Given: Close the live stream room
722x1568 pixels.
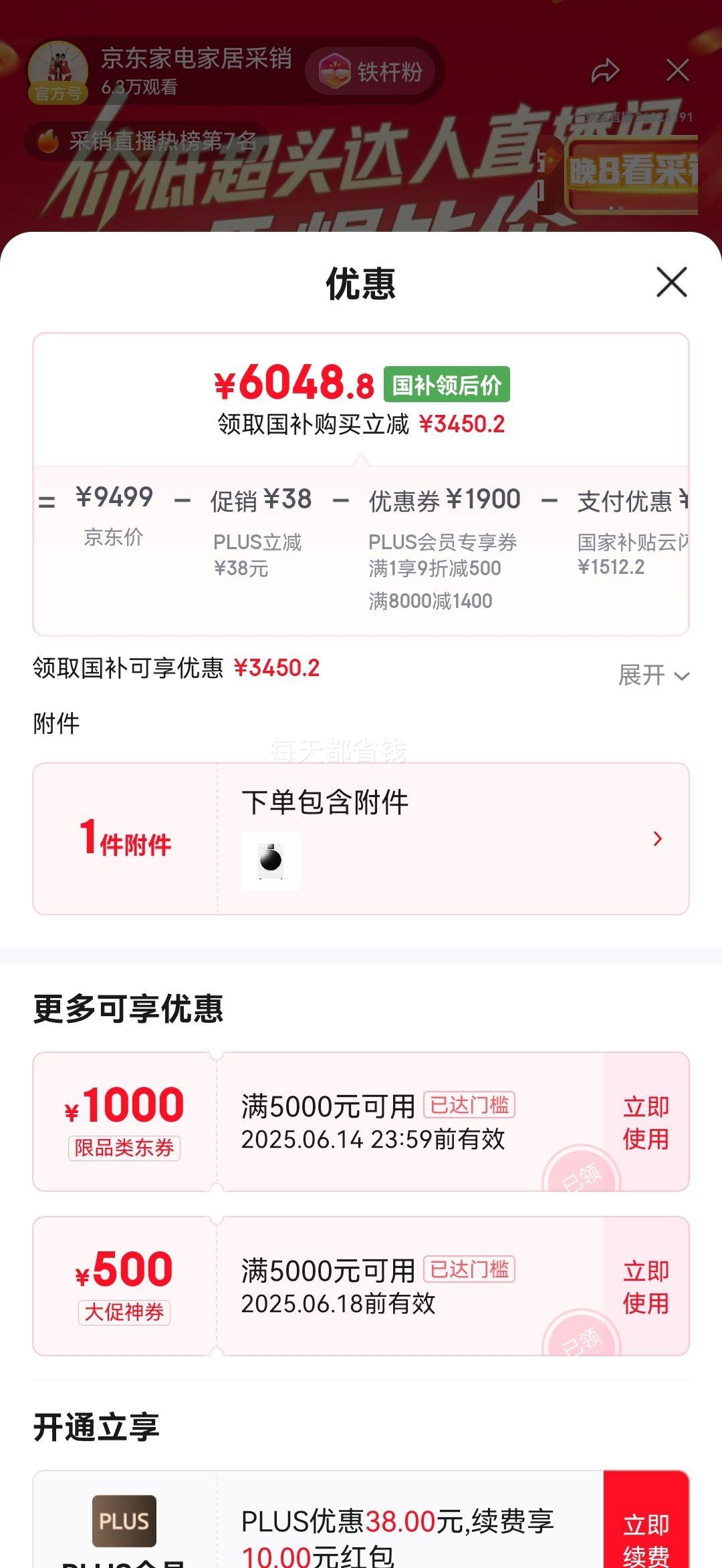Looking at the screenshot, I should [x=677, y=69].
